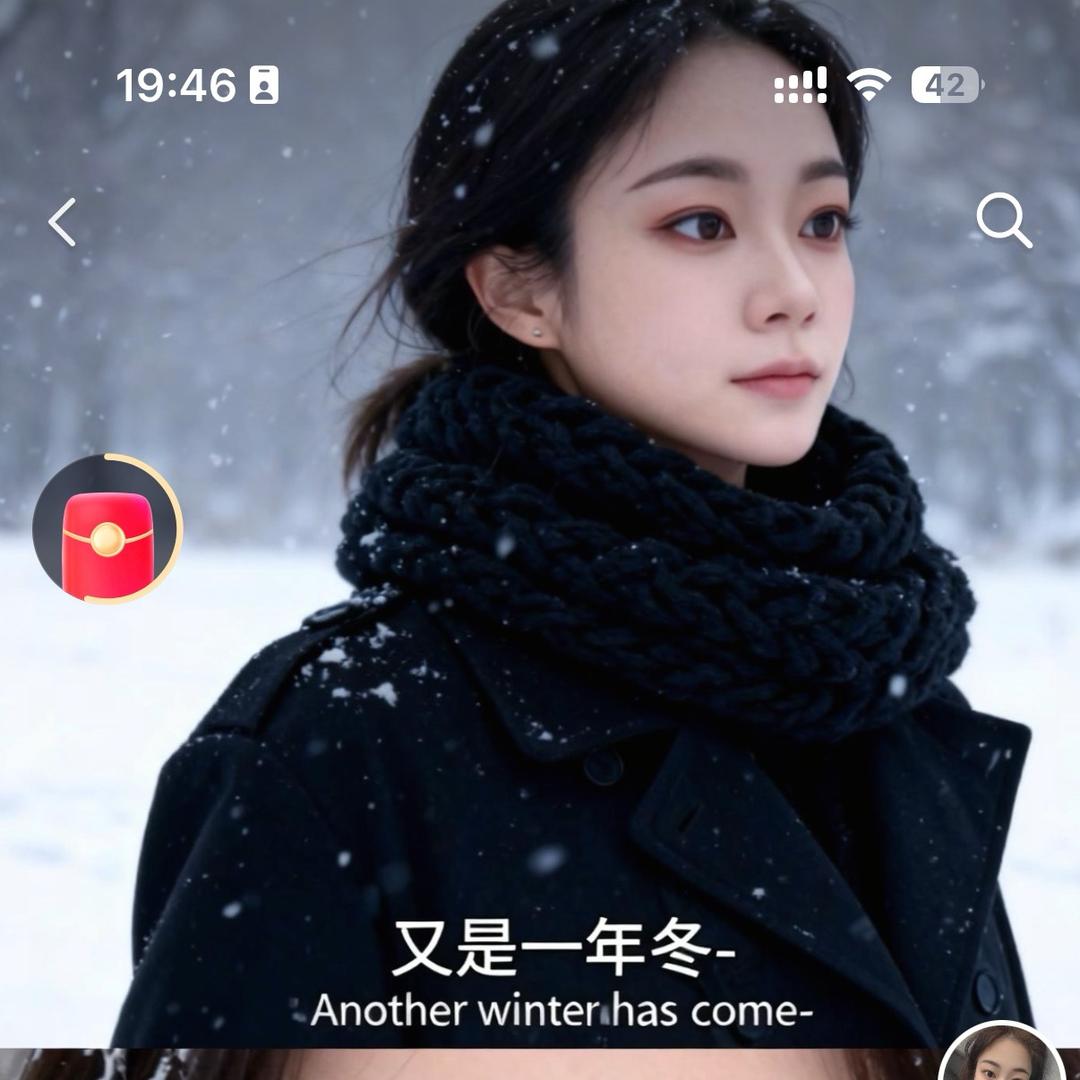Open the red envelope reward widget
This screenshot has width=1080, height=1080.
click(x=107, y=528)
